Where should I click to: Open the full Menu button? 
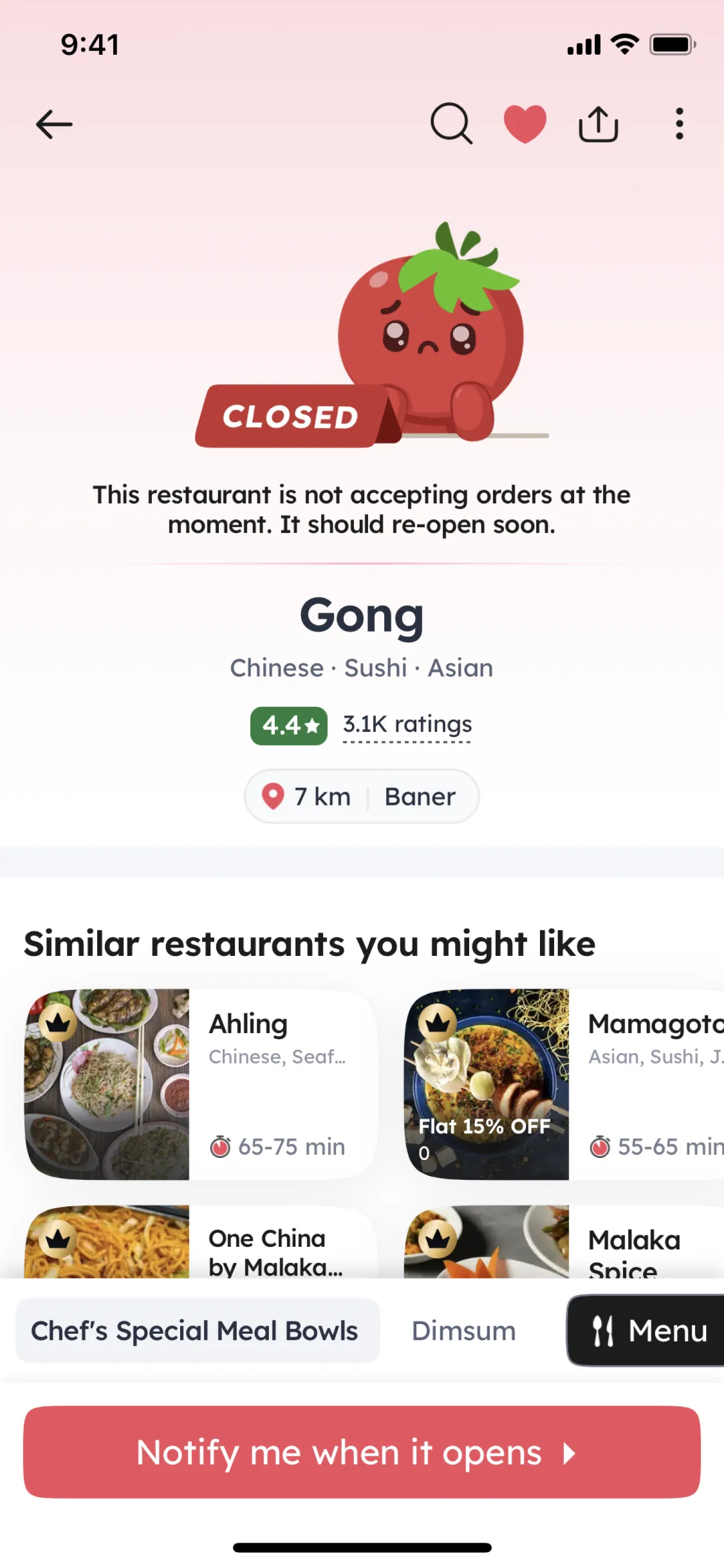[647, 1330]
